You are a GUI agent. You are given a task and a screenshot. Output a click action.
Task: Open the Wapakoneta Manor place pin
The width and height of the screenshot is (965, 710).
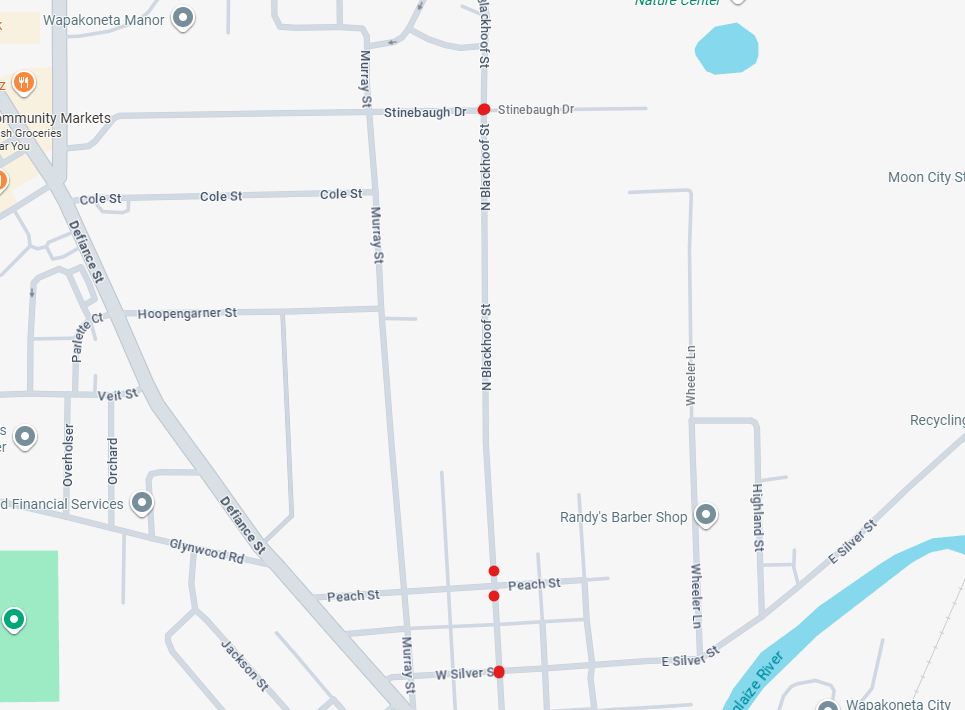coord(183,18)
